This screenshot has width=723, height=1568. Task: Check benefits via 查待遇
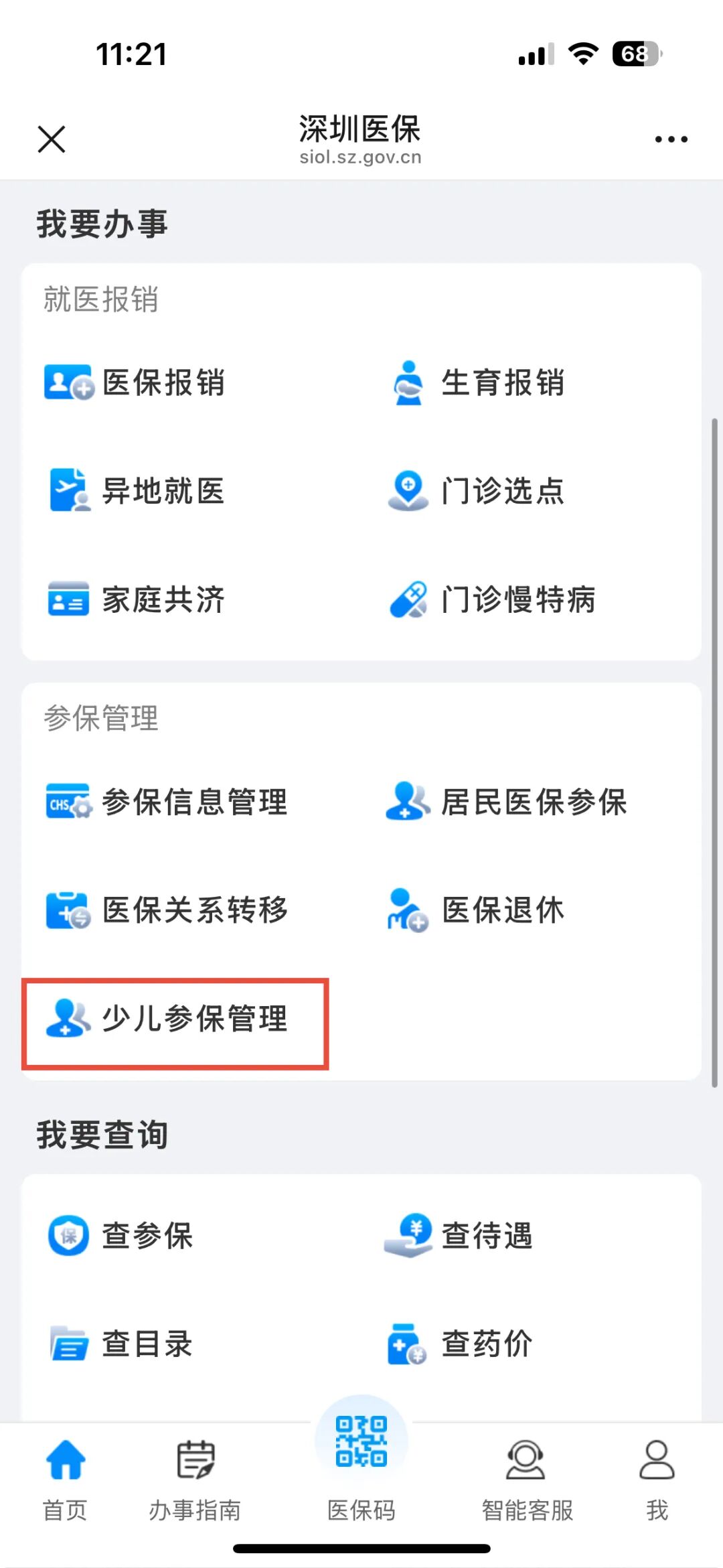[x=459, y=1235]
